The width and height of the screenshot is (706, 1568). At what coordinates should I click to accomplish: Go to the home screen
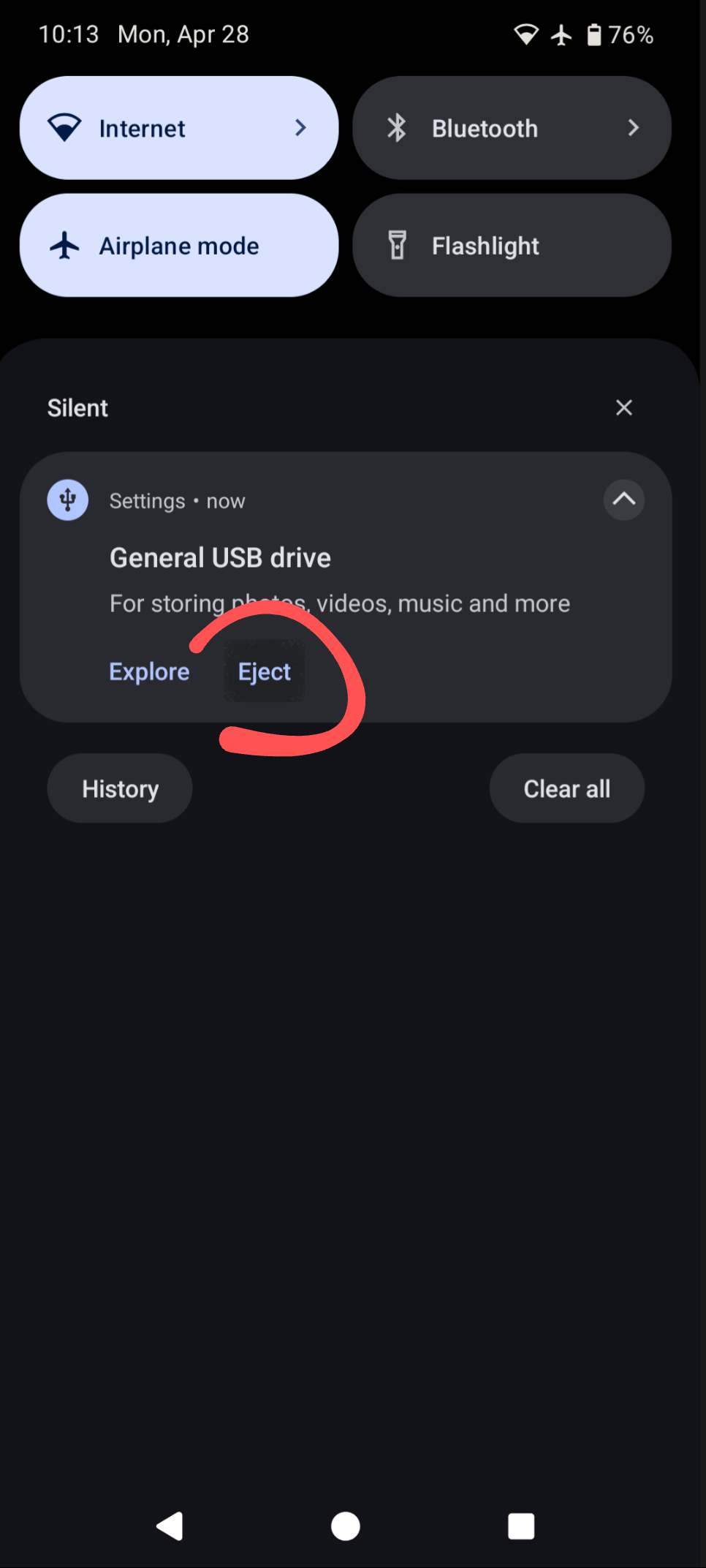tap(346, 1526)
